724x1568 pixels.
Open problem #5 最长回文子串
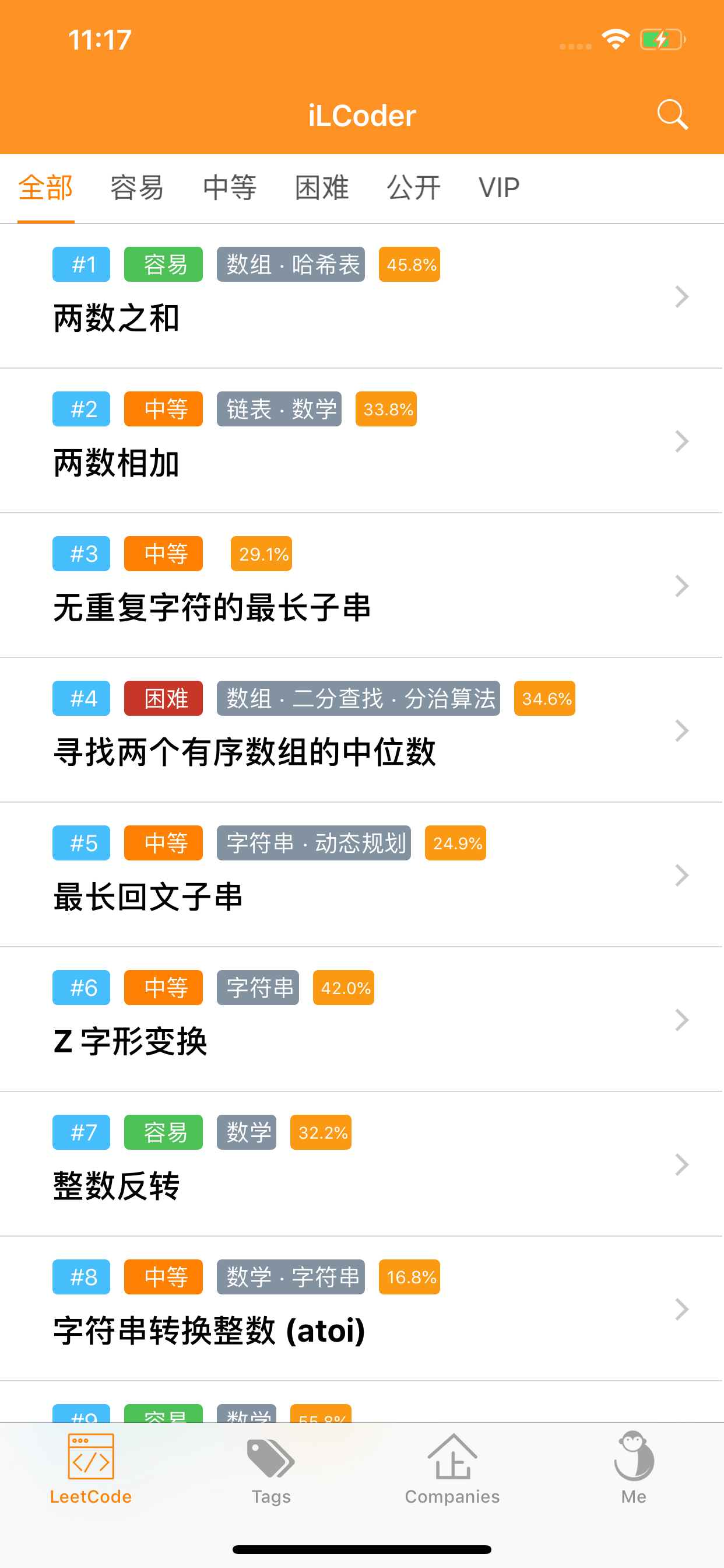[361, 874]
